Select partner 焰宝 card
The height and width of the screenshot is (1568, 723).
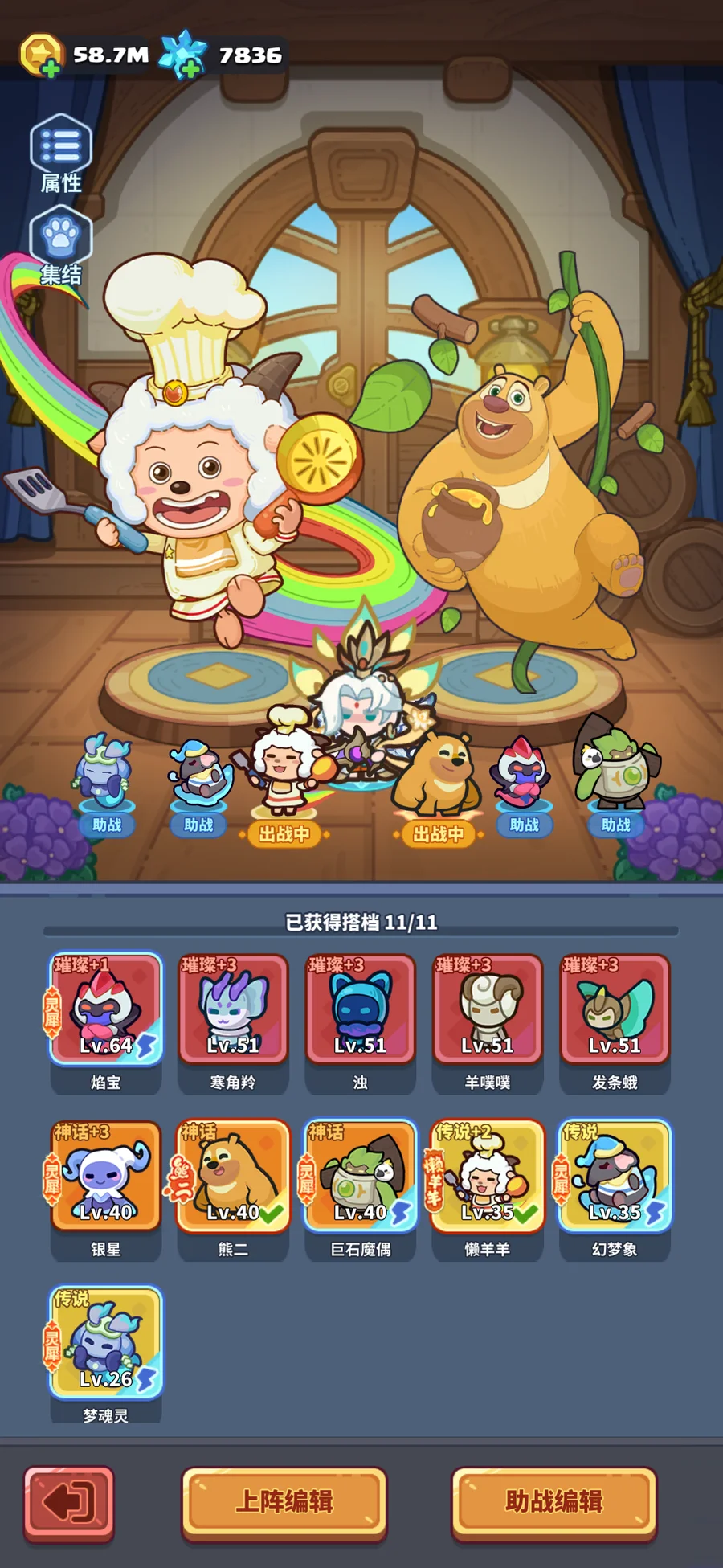pyautogui.click(x=106, y=1009)
